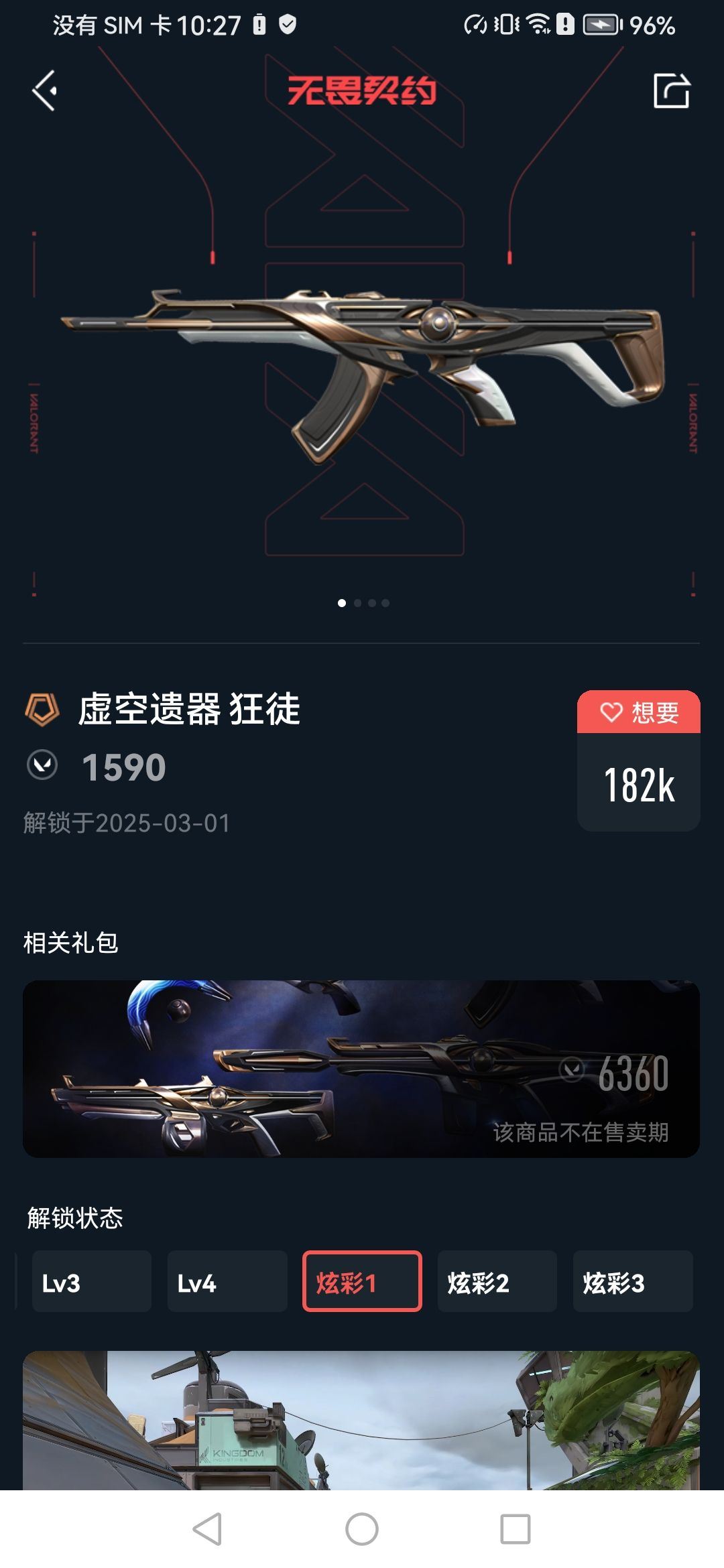The height and width of the screenshot is (1568, 724).
Task: Select the Lv3 unlock option
Action: point(92,1281)
